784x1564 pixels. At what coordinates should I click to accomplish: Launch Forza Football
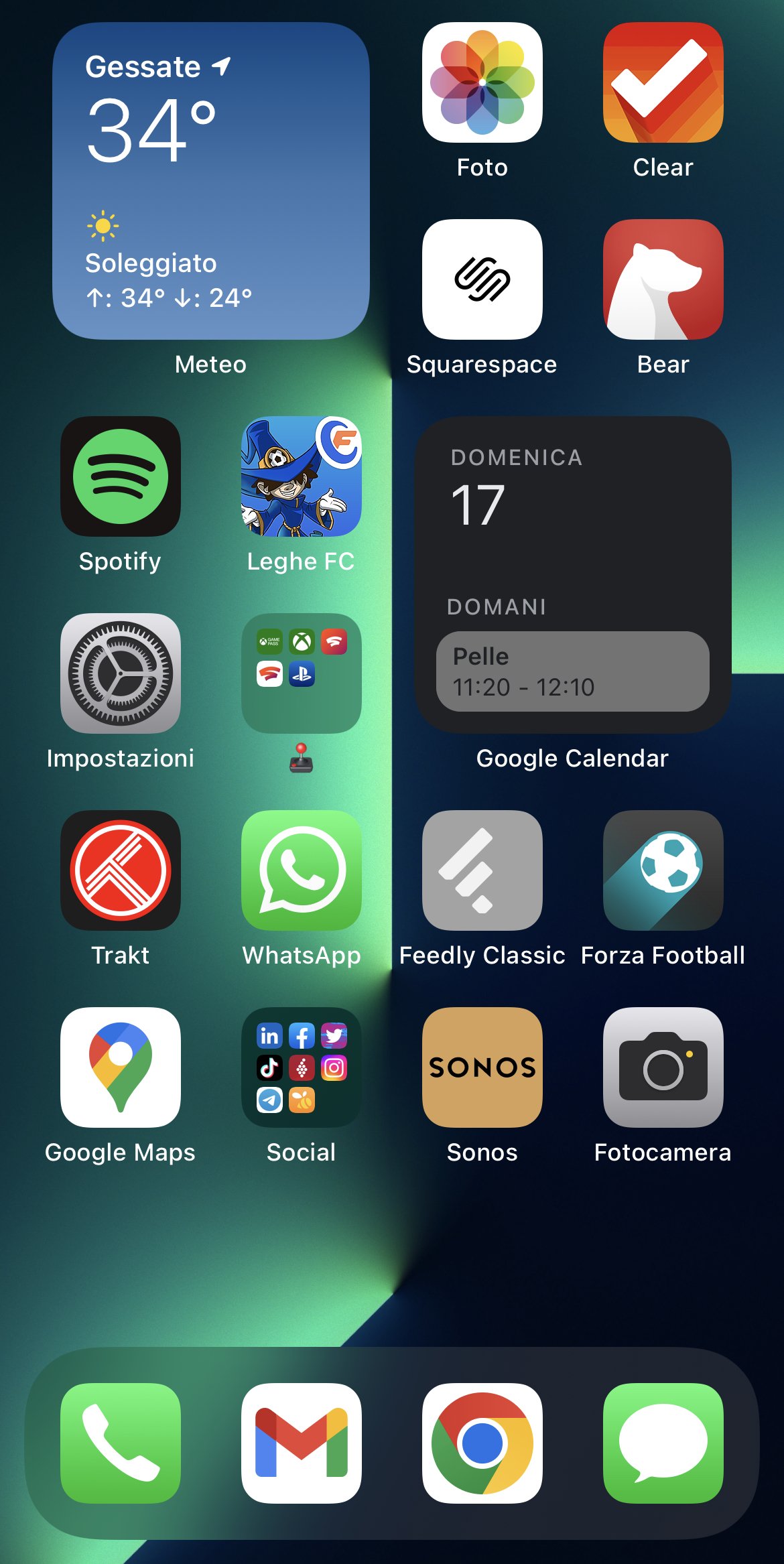[663, 870]
